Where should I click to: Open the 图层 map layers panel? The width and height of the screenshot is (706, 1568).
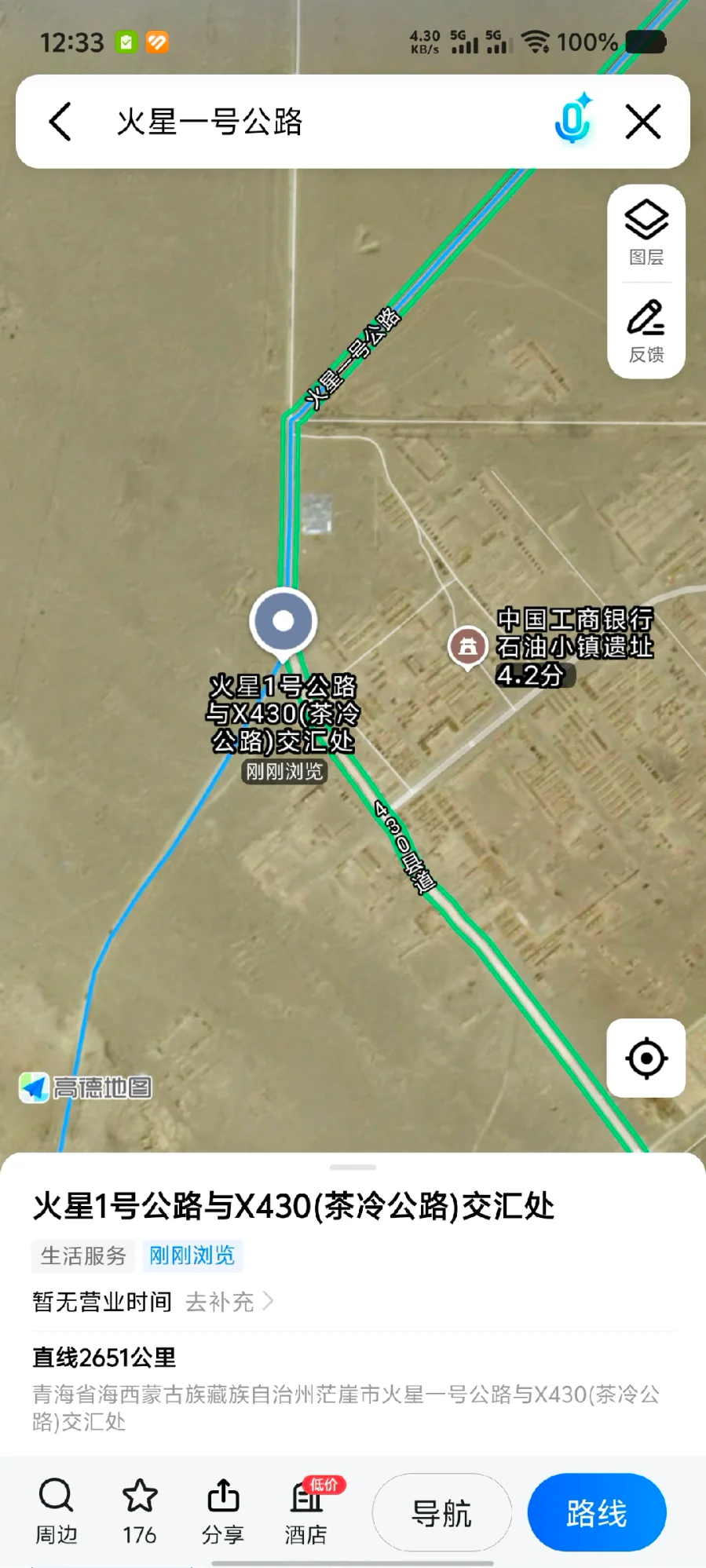(646, 232)
